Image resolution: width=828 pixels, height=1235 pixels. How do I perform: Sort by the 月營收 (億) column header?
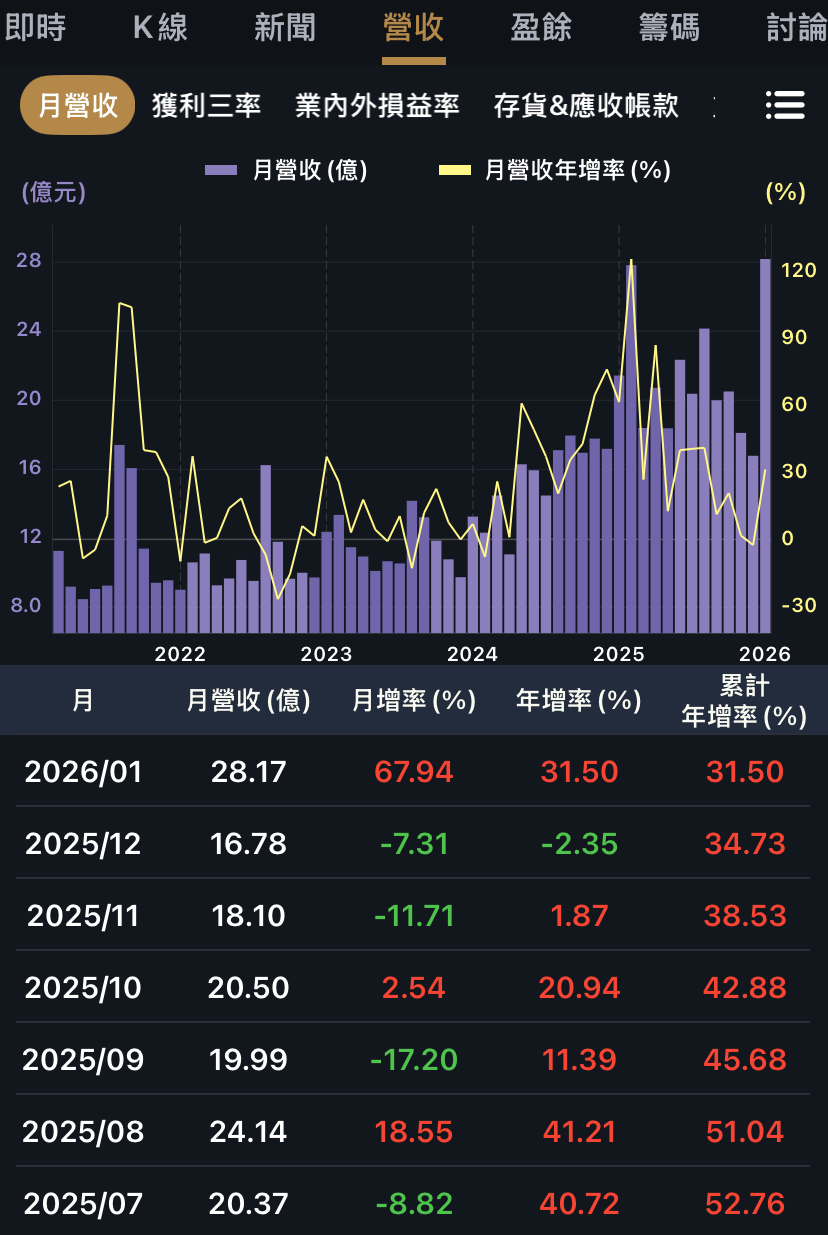pos(250,700)
